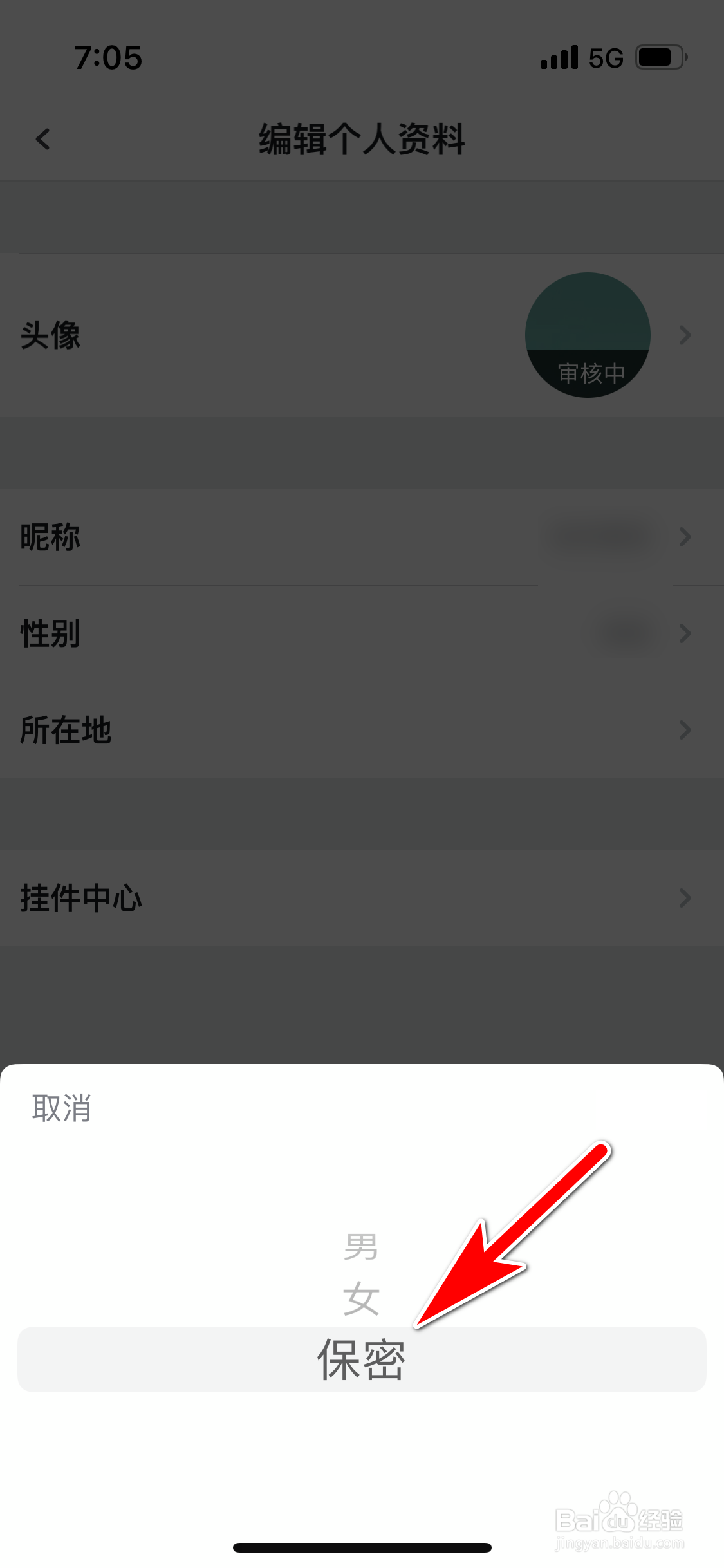The image size is (724, 1568).
Task: Tap the arrow beside 挂件中心
Action: tap(684, 898)
